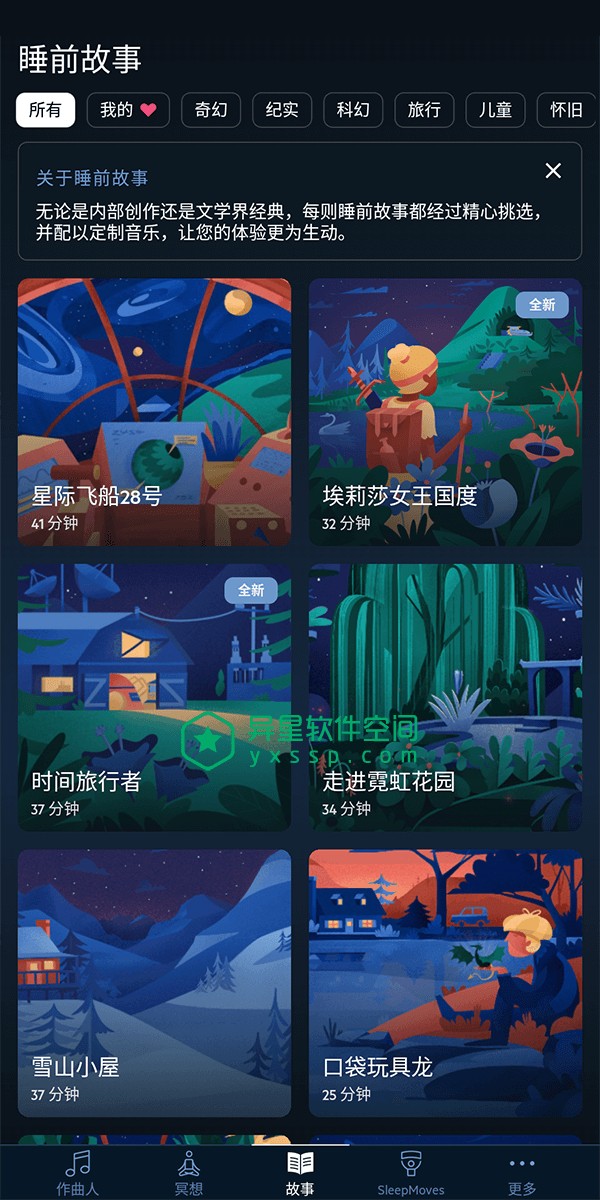The width and height of the screenshot is (600, 1200).
Task: Play the 时间旅行者 story
Action: [154, 697]
